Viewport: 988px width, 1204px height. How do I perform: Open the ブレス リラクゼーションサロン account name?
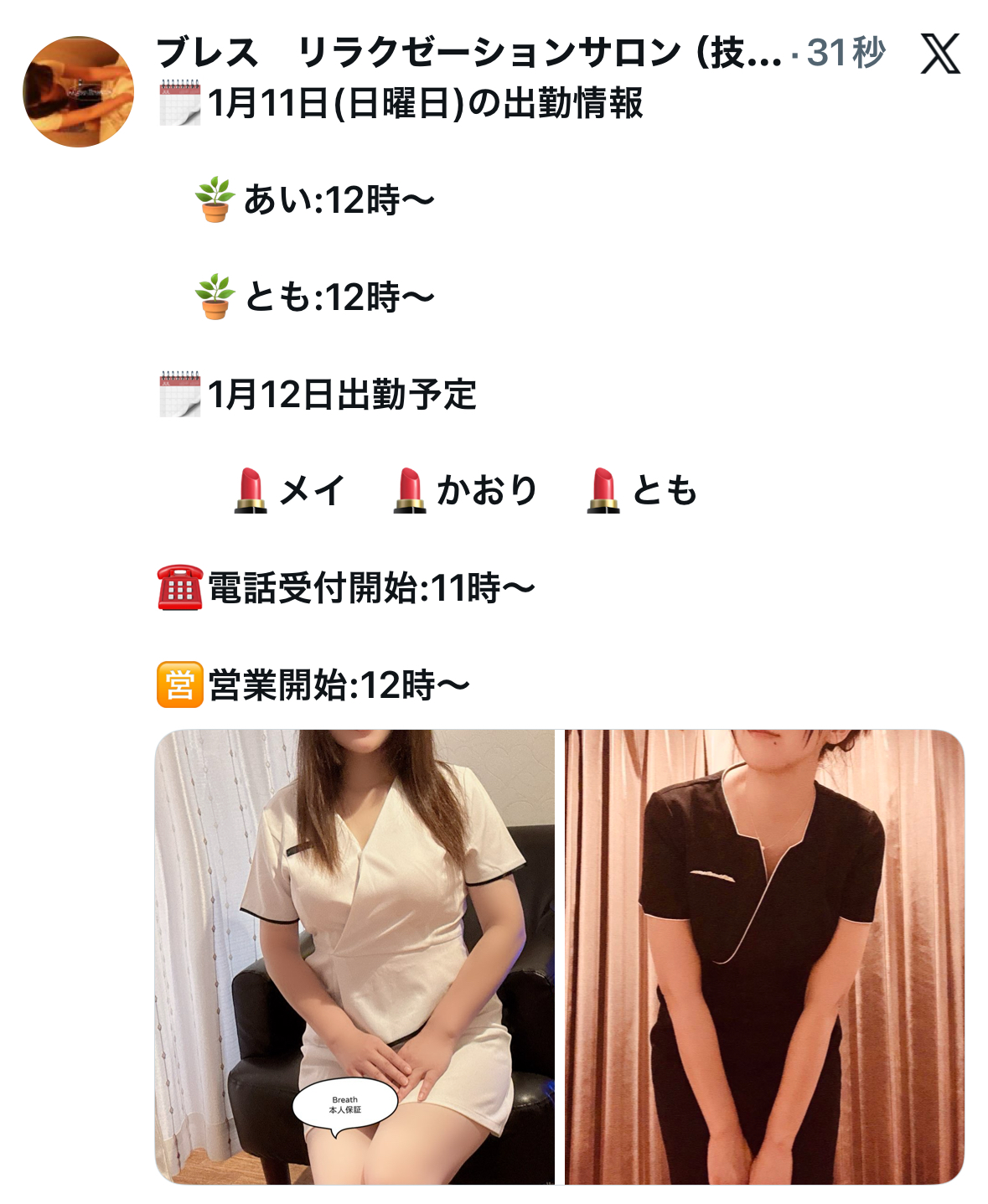click(x=468, y=53)
